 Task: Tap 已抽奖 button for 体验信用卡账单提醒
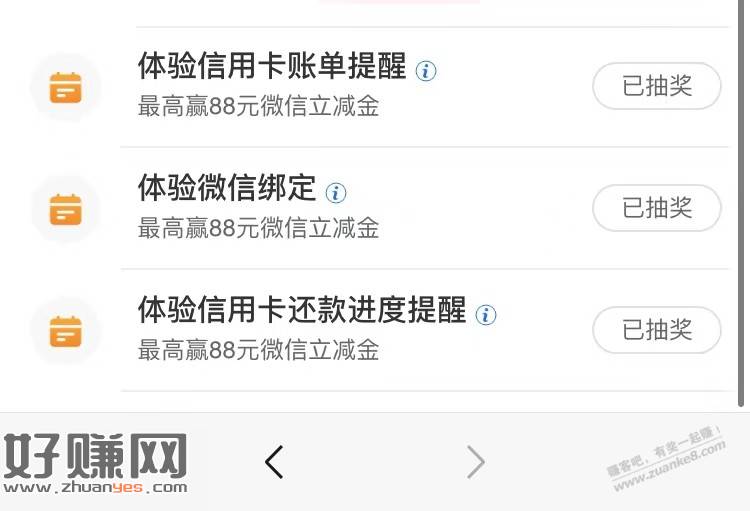tap(657, 86)
